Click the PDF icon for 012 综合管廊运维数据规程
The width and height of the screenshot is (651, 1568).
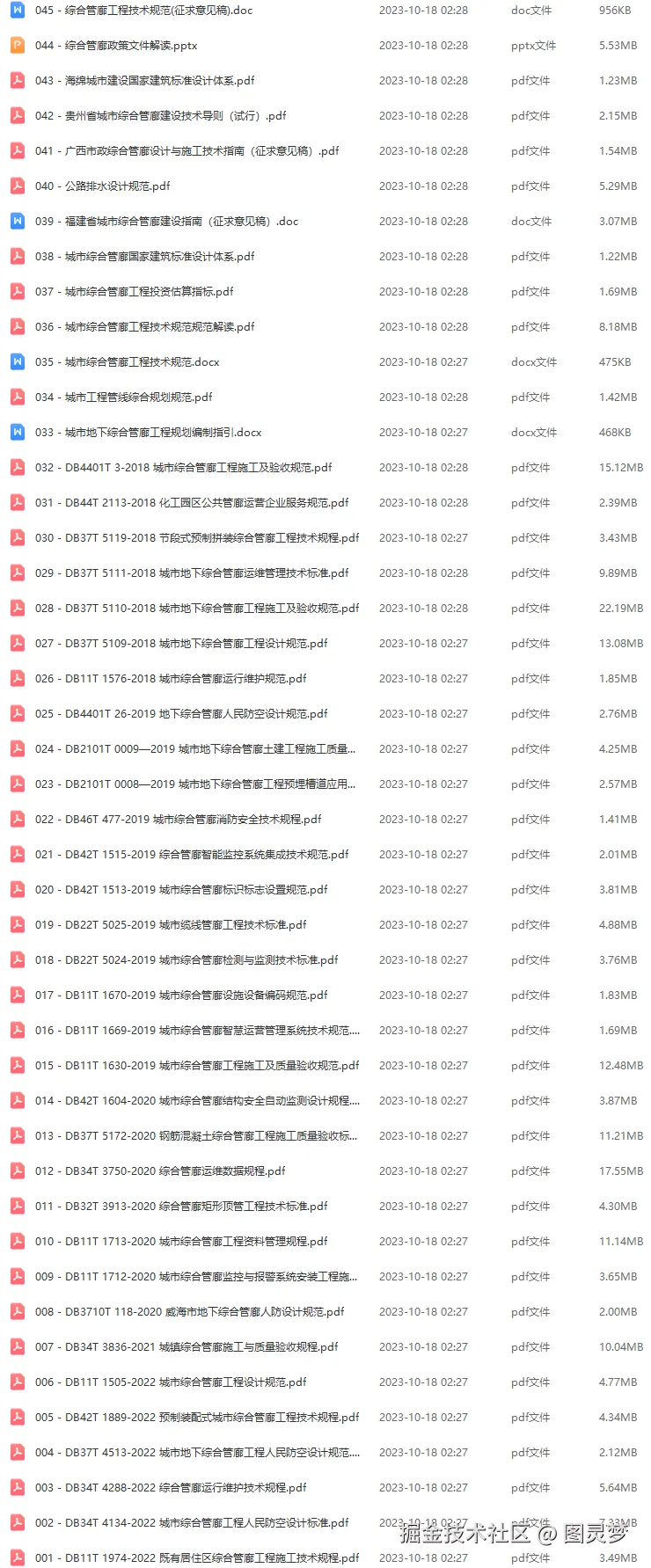point(17,1171)
